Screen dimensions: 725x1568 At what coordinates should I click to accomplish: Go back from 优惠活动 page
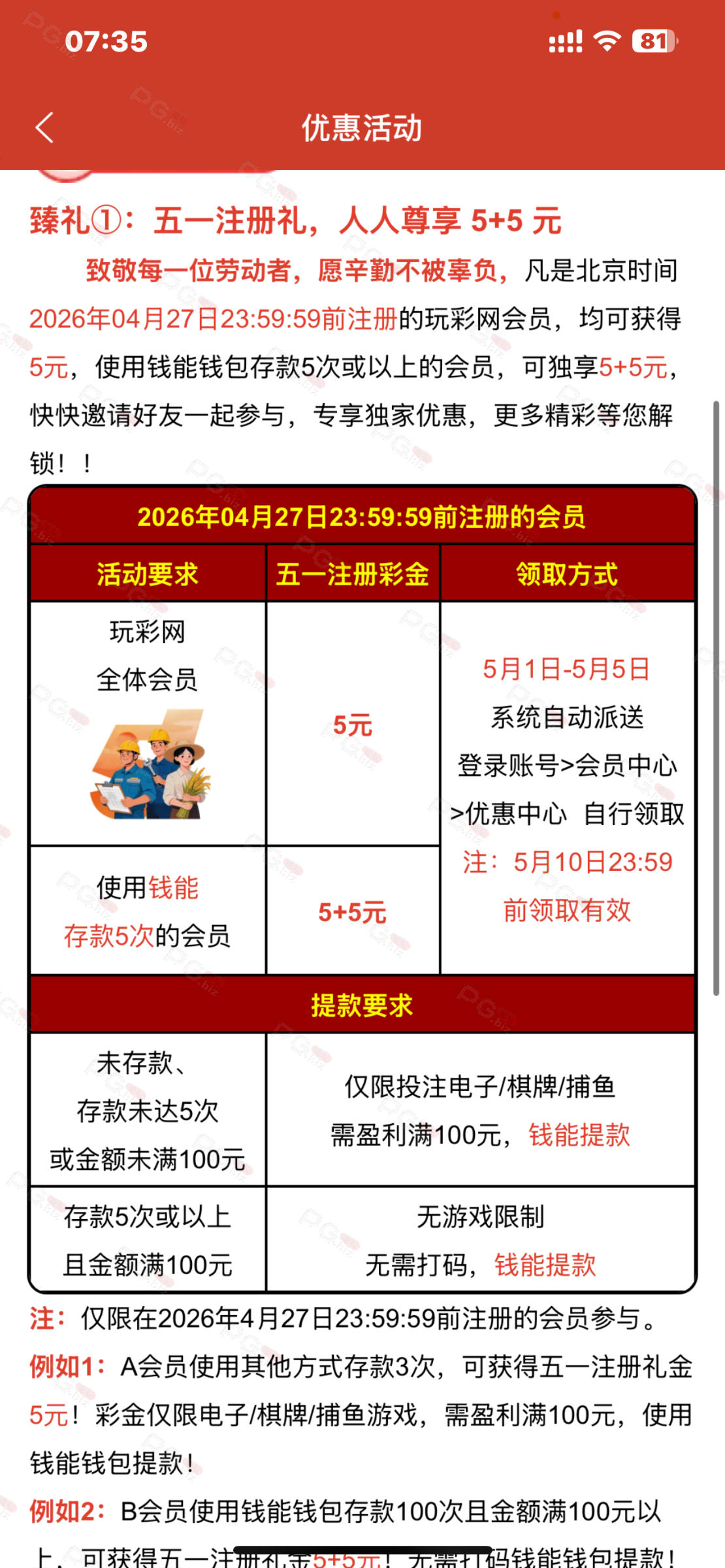click(44, 127)
